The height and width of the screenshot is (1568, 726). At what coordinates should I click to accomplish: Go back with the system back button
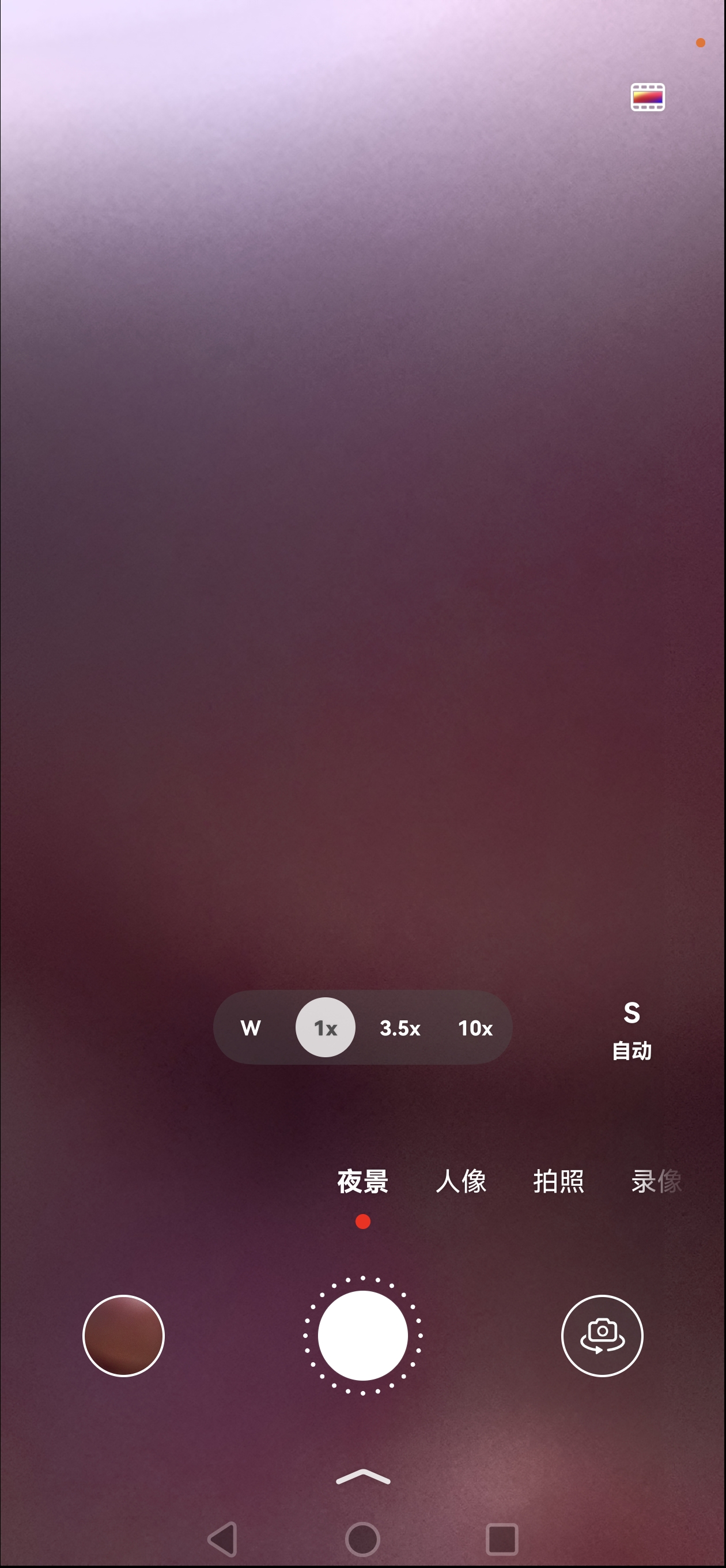tap(223, 1539)
